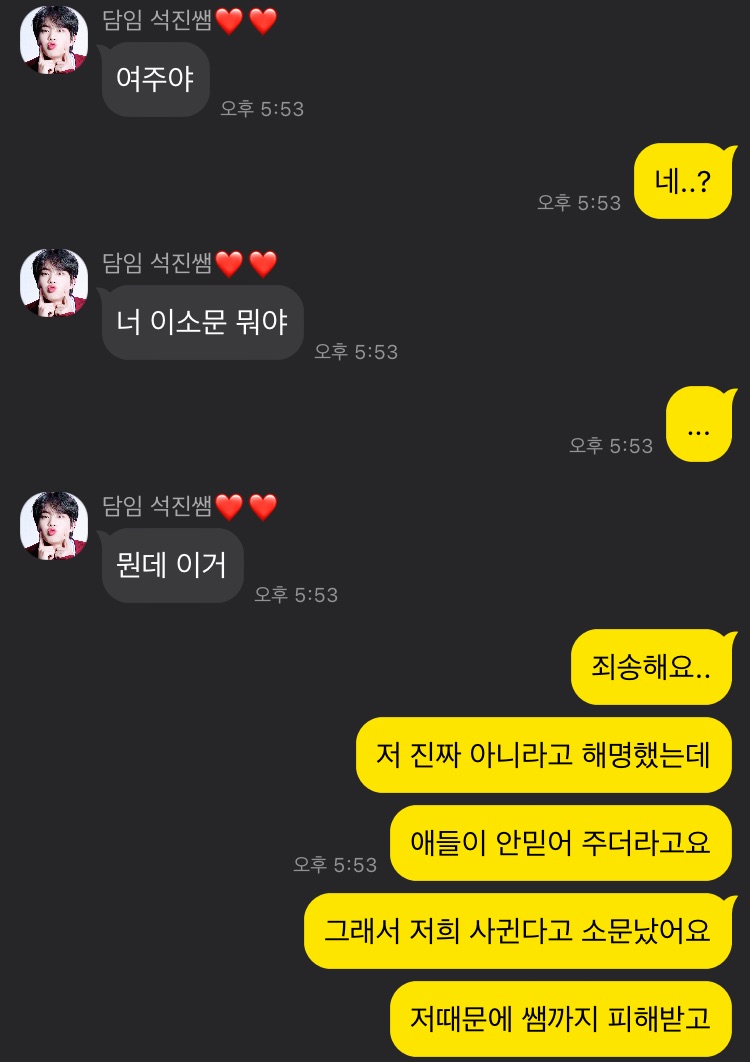This screenshot has height=1062, width=750.
Task: Open the avatar next to '뭔데 이거'
Action: pos(54,525)
